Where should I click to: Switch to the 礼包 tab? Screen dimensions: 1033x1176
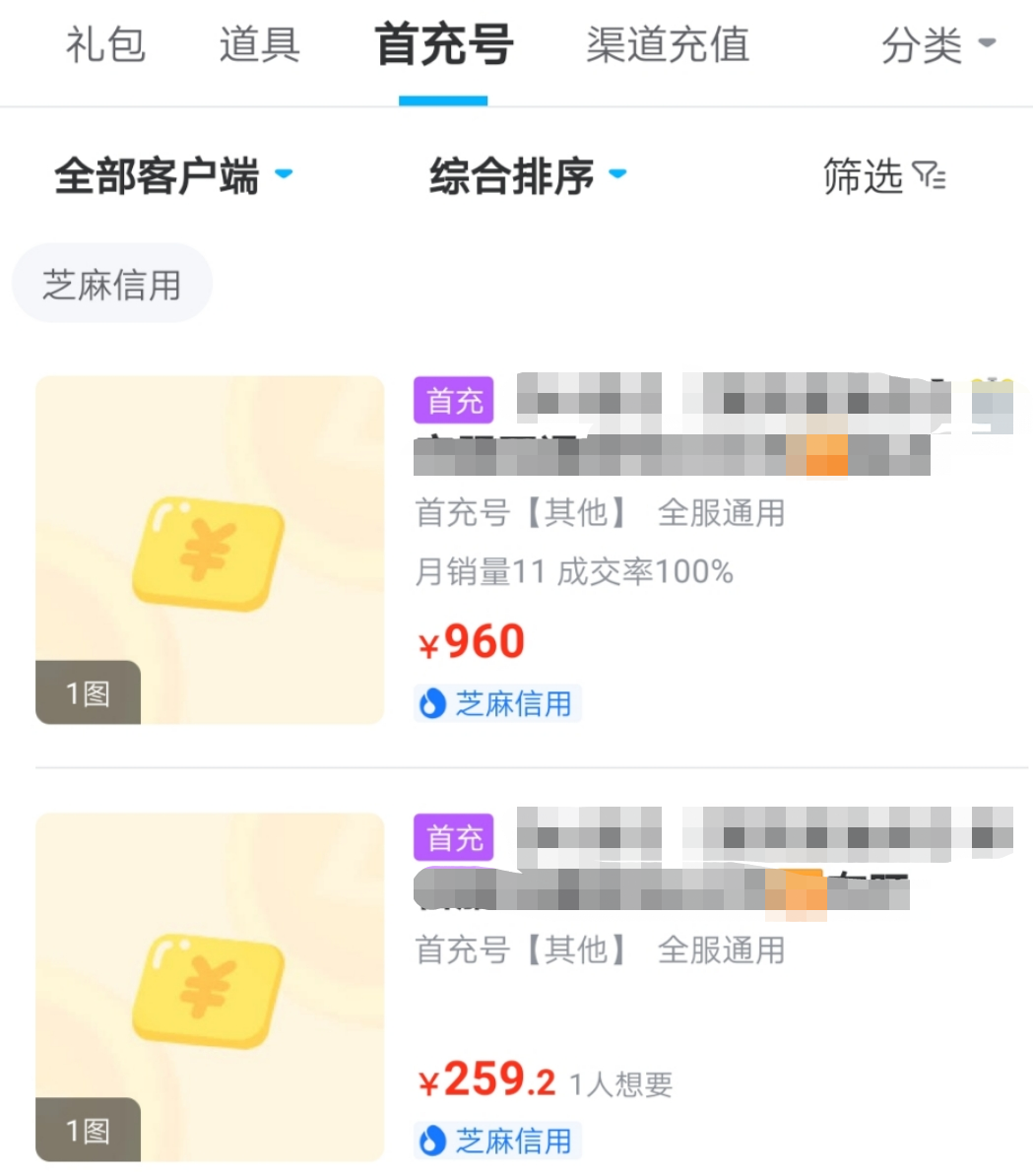[105, 45]
